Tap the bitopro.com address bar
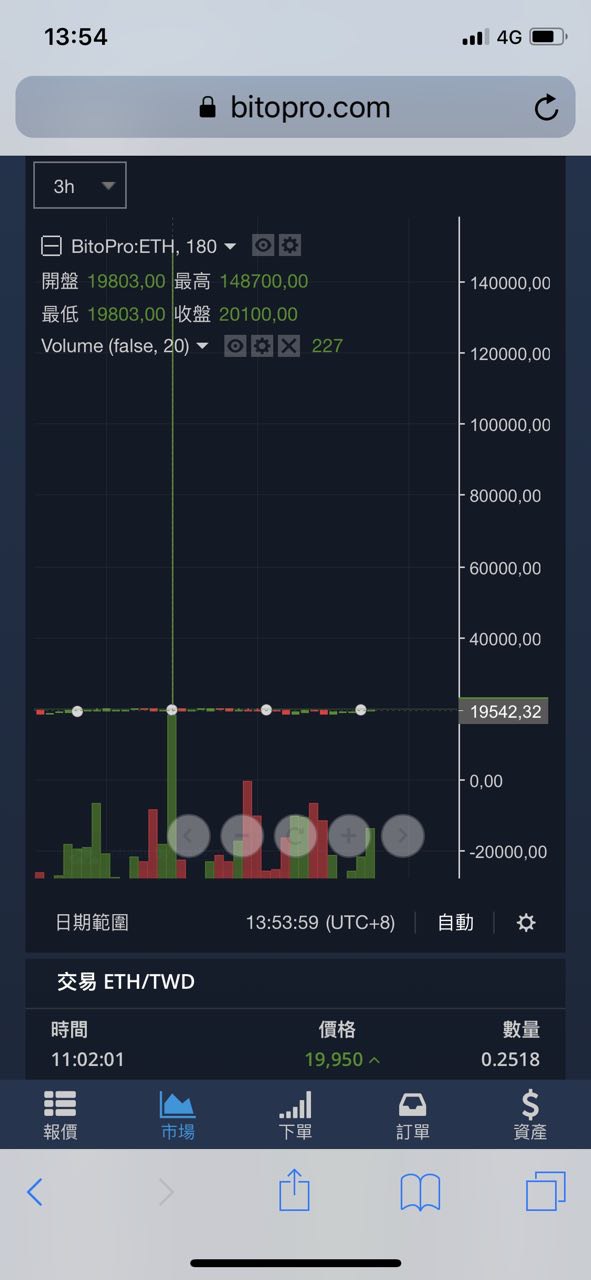The height and width of the screenshot is (1280, 591). [295, 107]
